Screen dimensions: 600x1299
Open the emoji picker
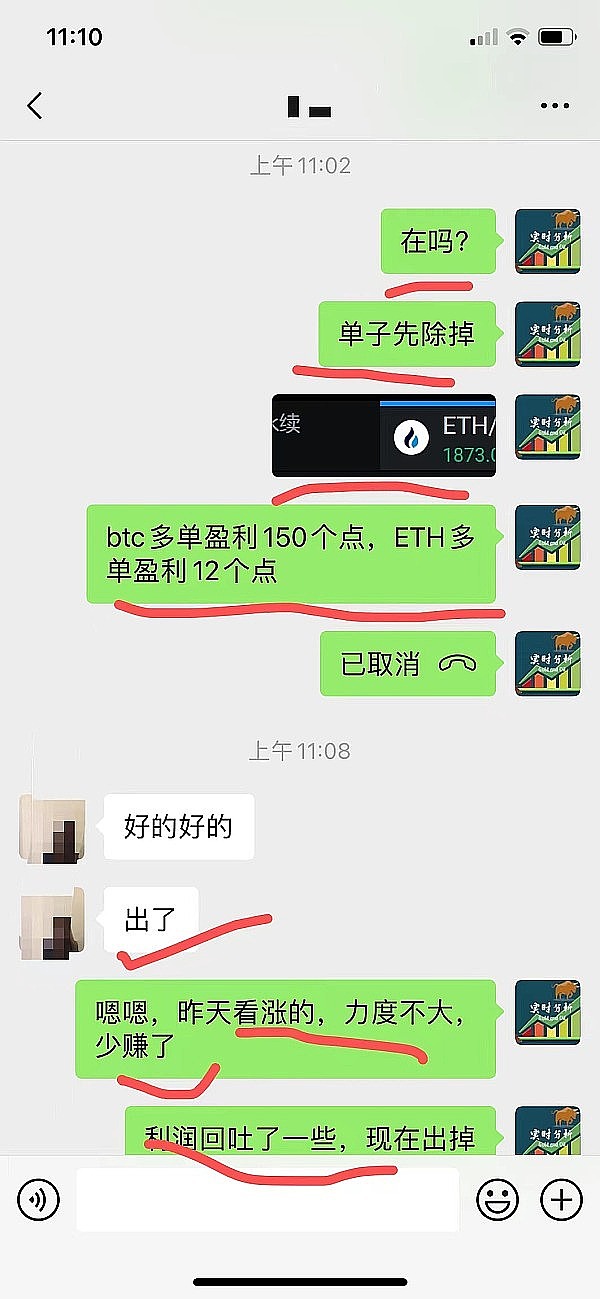coord(497,1199)
